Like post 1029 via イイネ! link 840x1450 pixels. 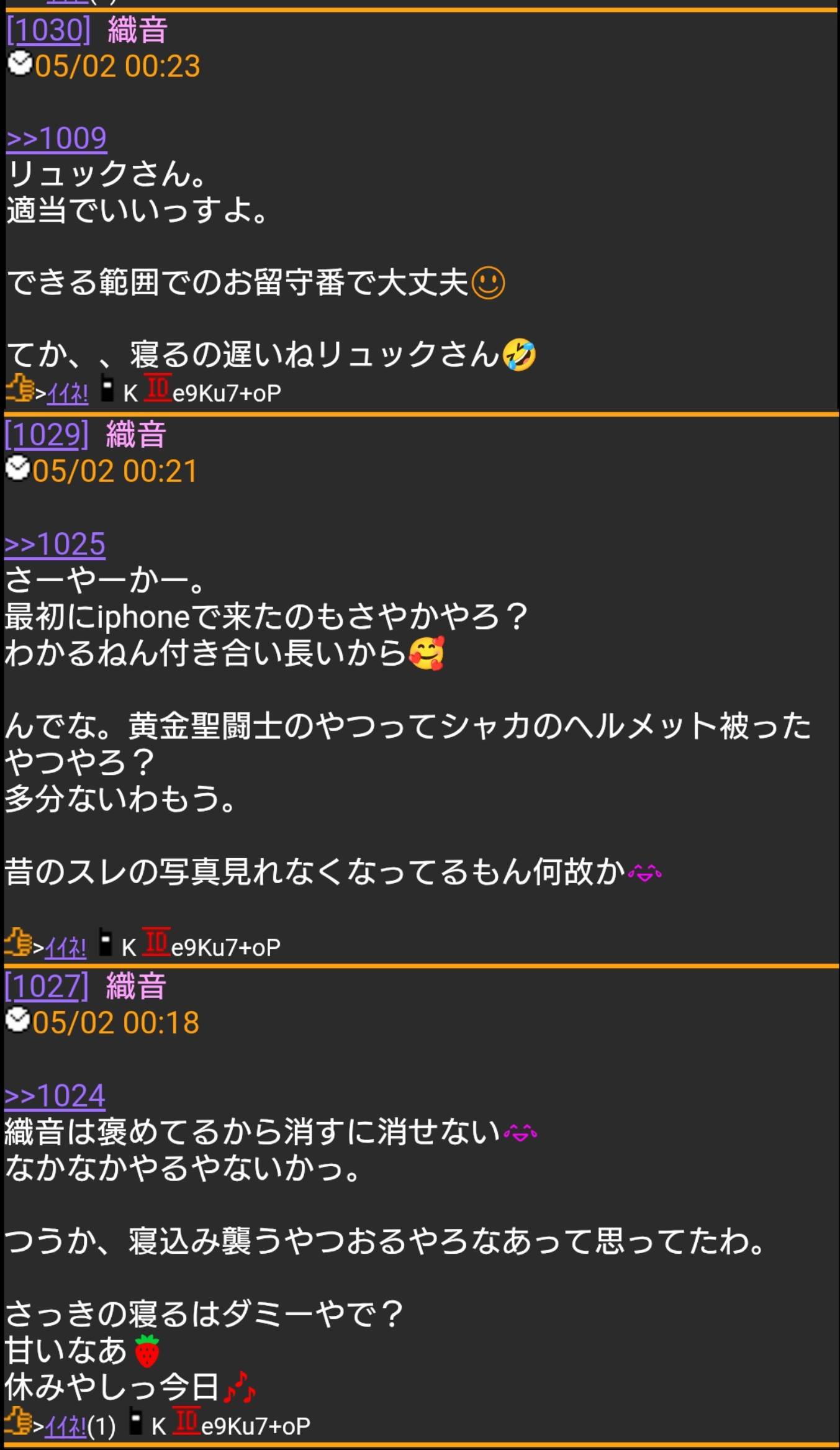tap(66, 948)
